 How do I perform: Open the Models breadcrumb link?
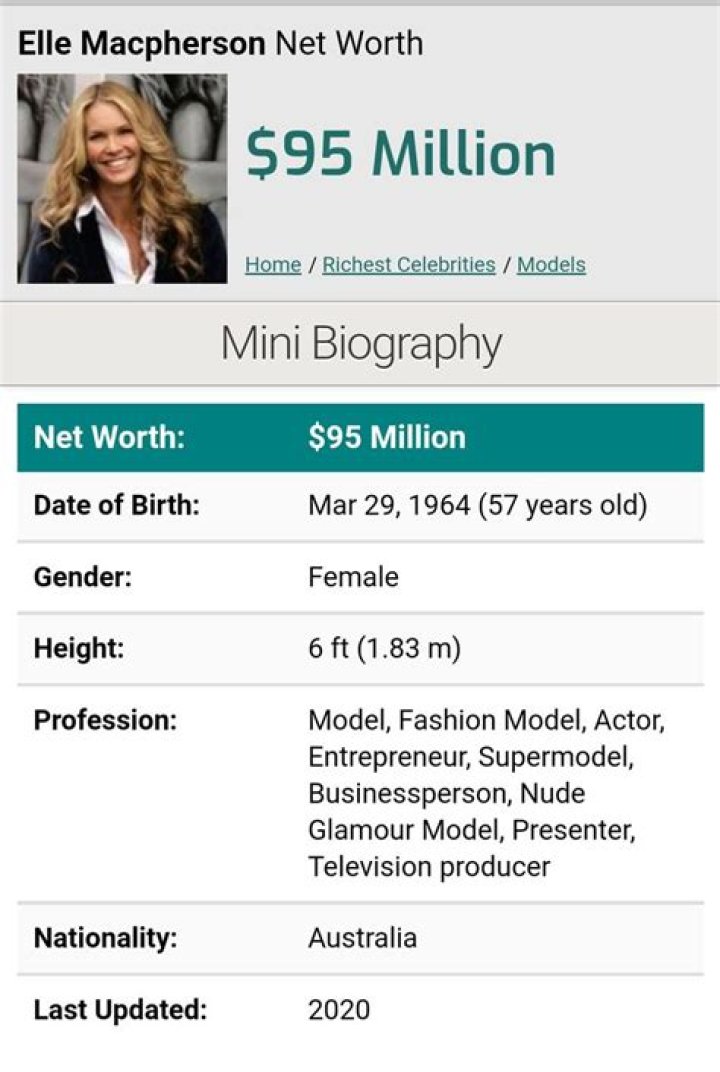coord(551,265)
